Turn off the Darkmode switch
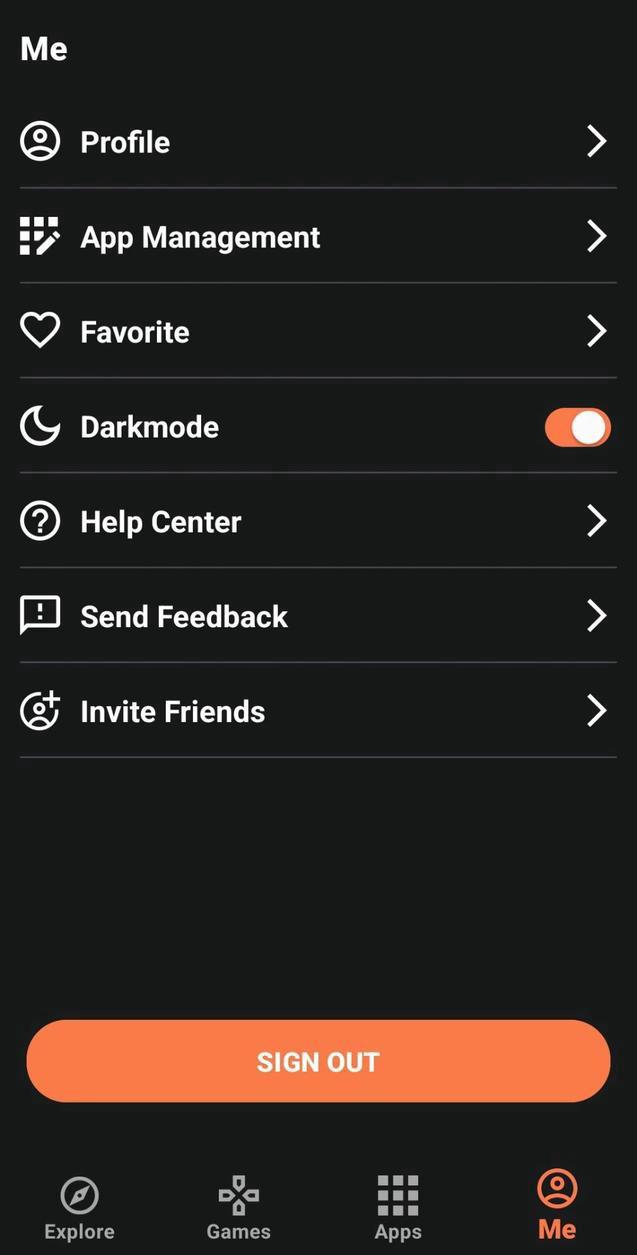 tap(577, 427)
